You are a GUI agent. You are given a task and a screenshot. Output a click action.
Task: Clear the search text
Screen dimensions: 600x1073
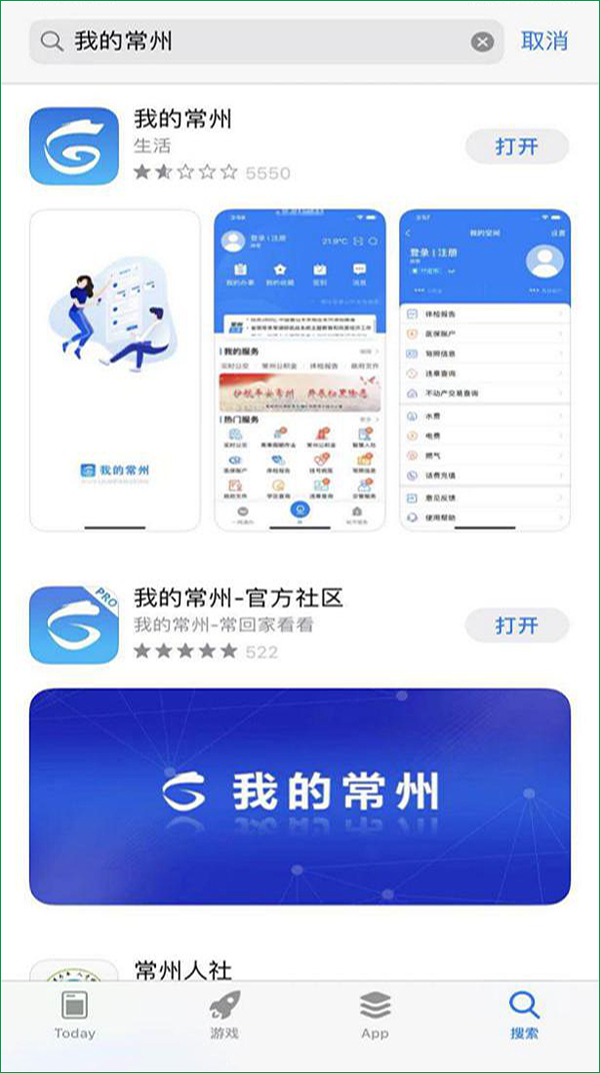click(483, 41)
